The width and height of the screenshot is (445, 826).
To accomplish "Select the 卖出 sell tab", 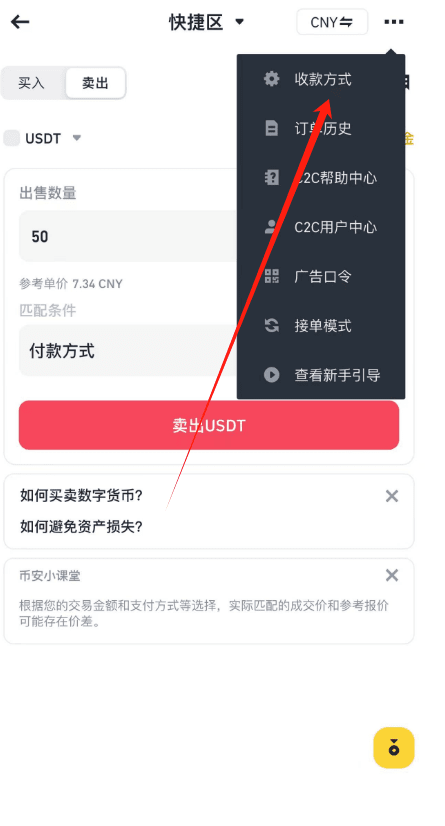I will pyautogui.click(x=95, y=83).
